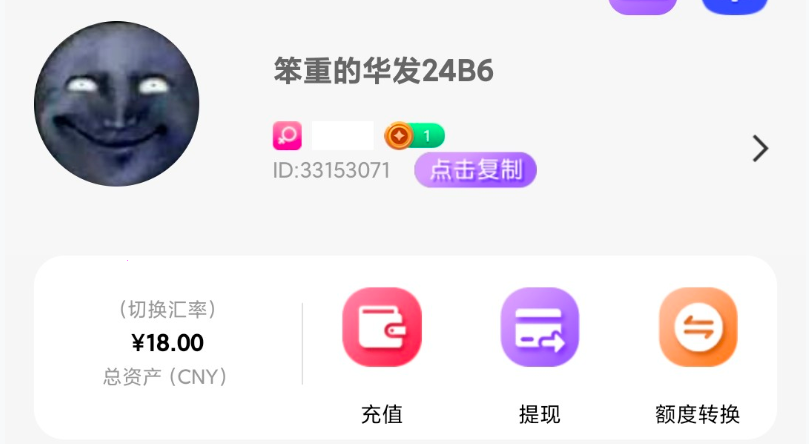
Task: Open the profile avatar picture
Action: coord(116,103)
